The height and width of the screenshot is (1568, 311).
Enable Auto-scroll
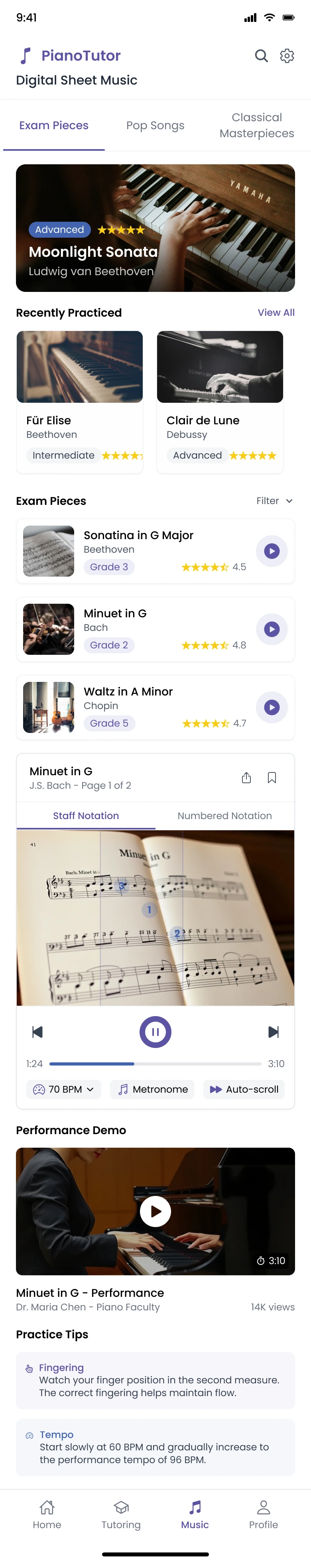244,1089
